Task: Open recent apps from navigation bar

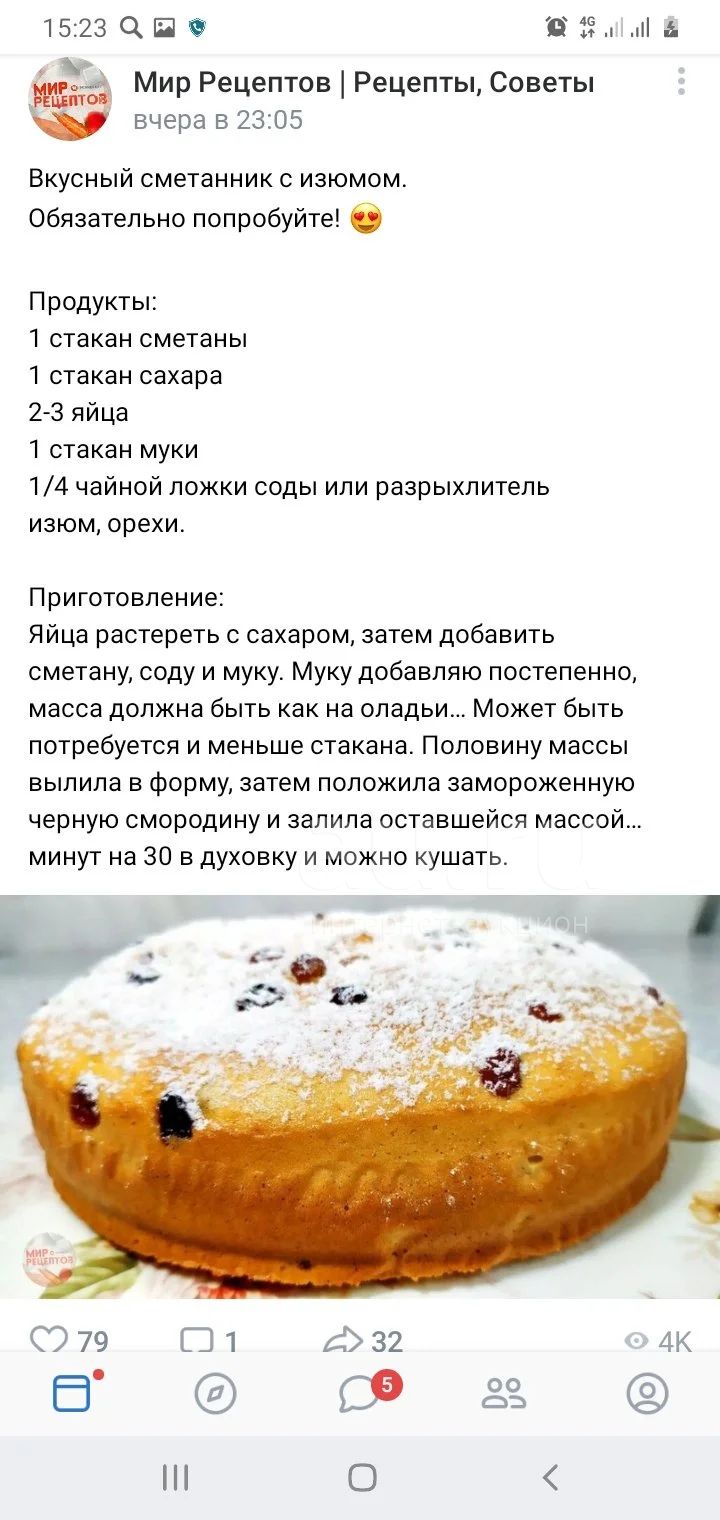Action: coord(175,1477)
